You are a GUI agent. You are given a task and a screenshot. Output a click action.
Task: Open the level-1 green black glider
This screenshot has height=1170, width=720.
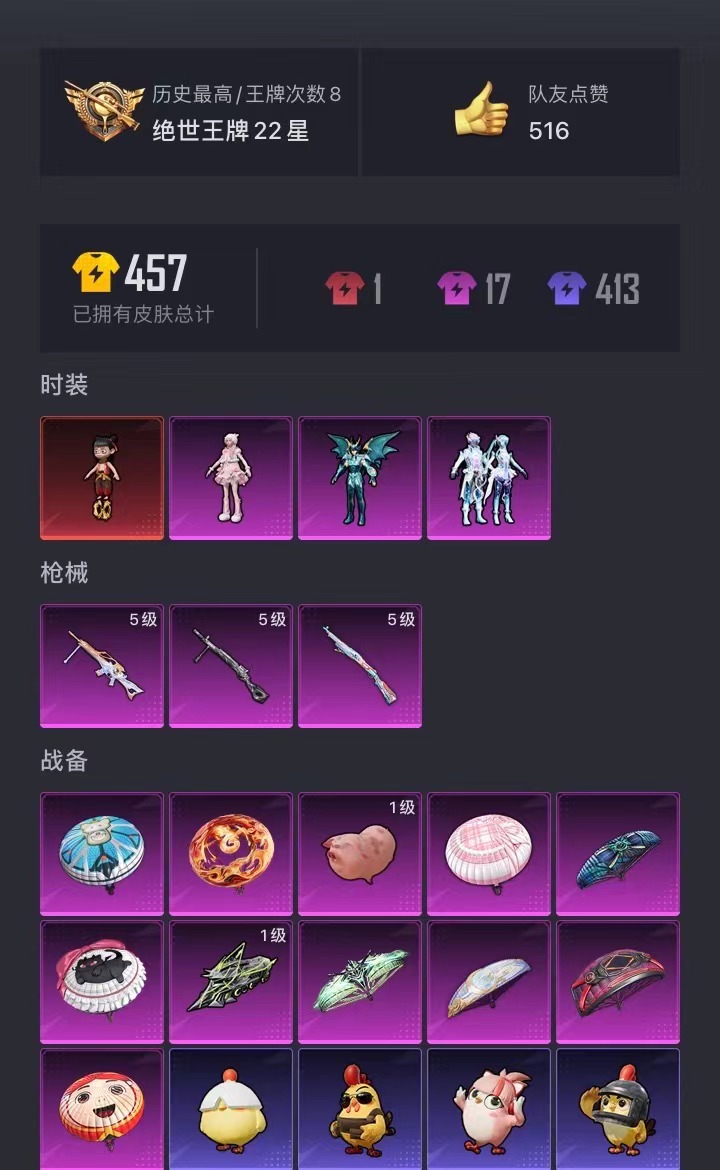[x=231, y=982]
